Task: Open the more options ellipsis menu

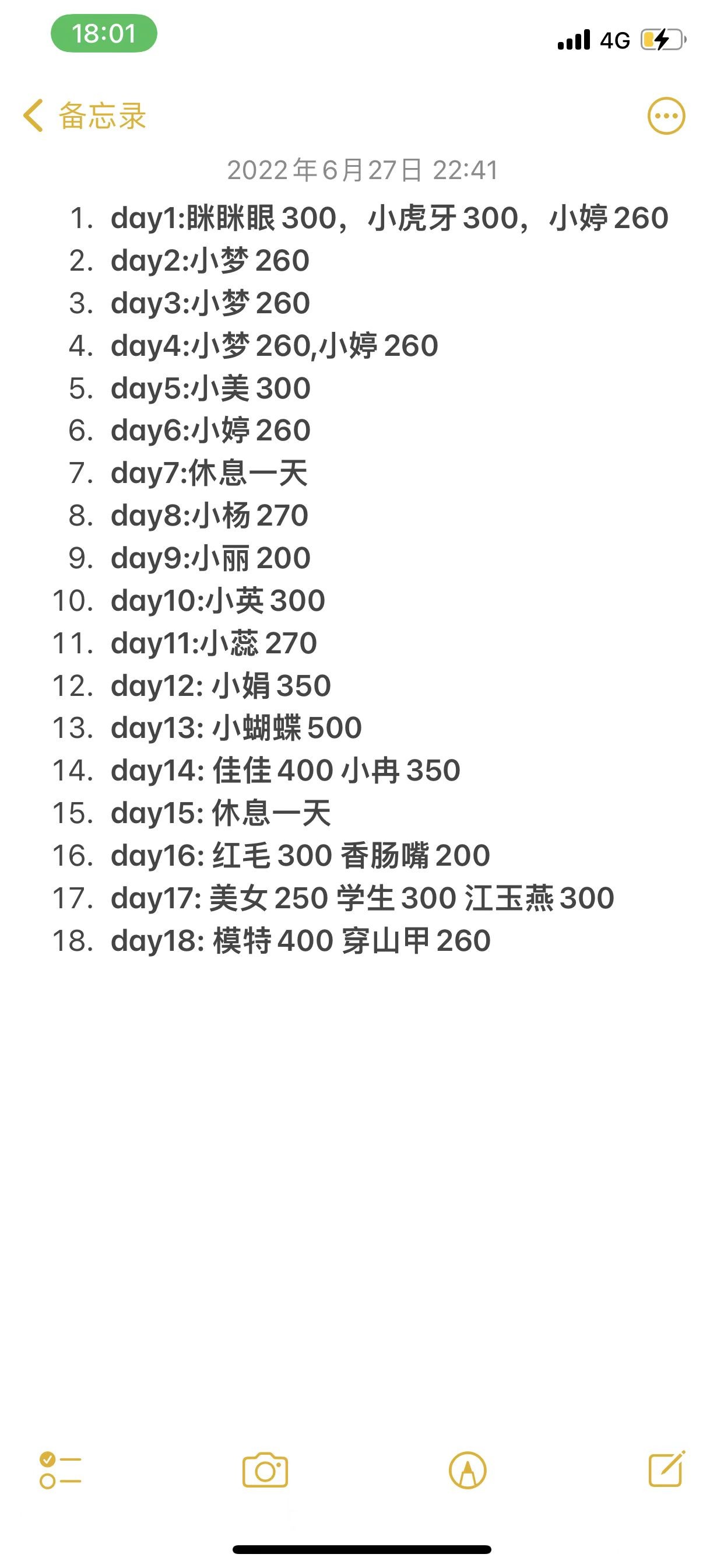Action: point(666,116)
